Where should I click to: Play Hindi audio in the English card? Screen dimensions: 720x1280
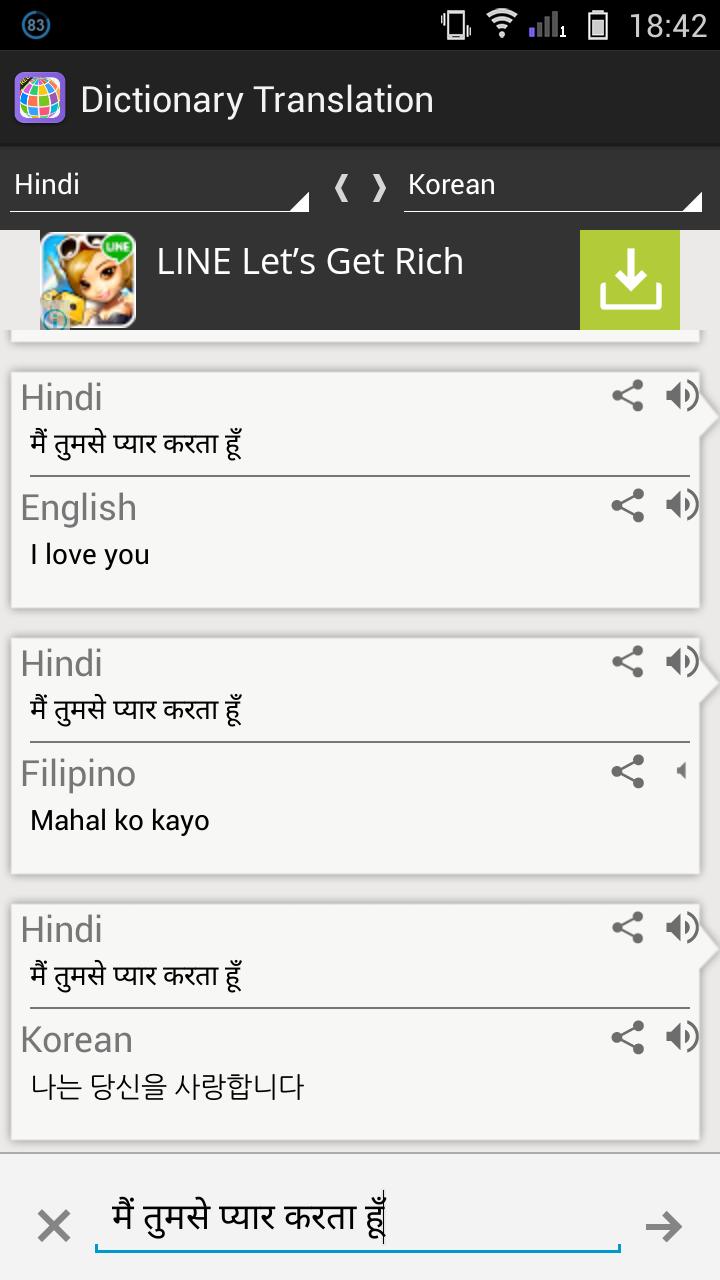pos(682,396)
